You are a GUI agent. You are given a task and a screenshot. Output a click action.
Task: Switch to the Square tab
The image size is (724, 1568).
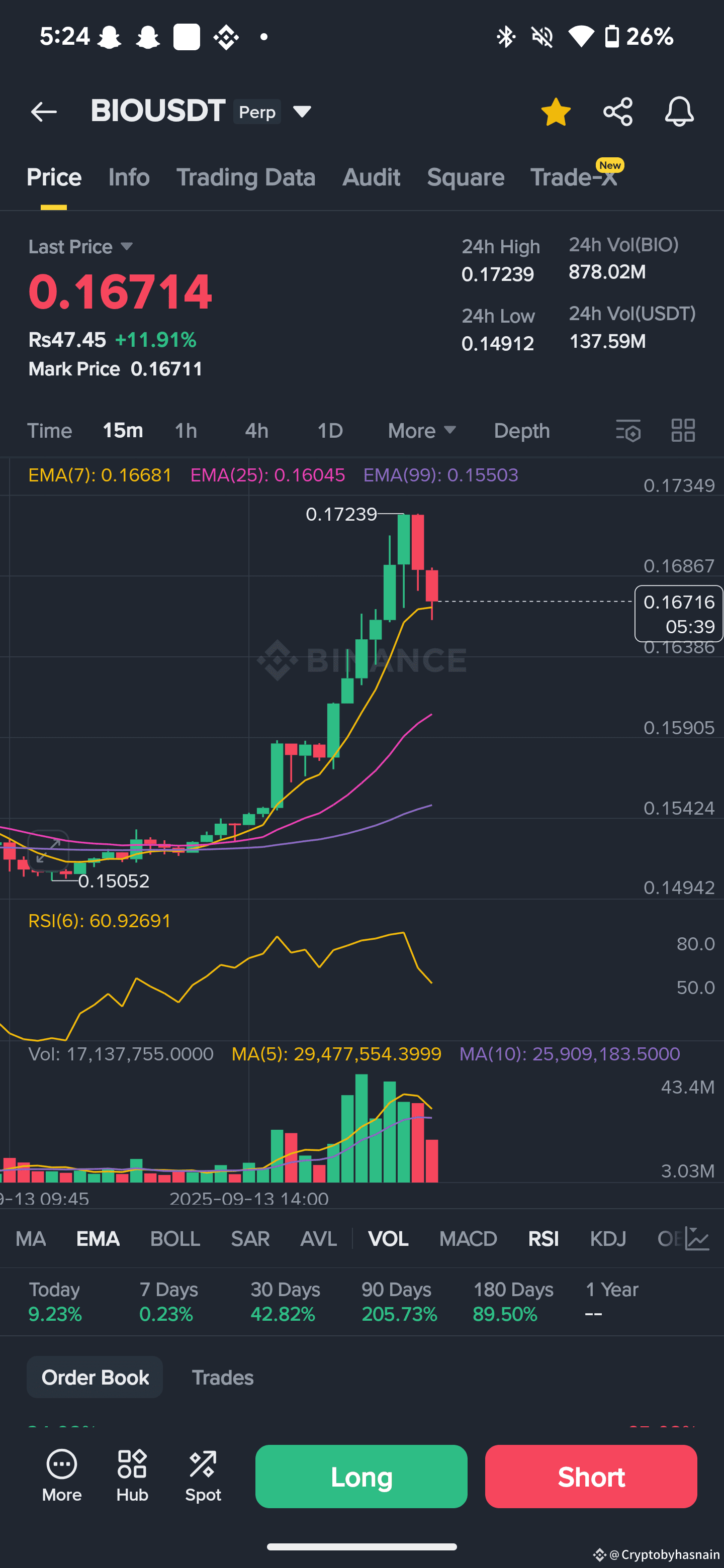[465, 177]
